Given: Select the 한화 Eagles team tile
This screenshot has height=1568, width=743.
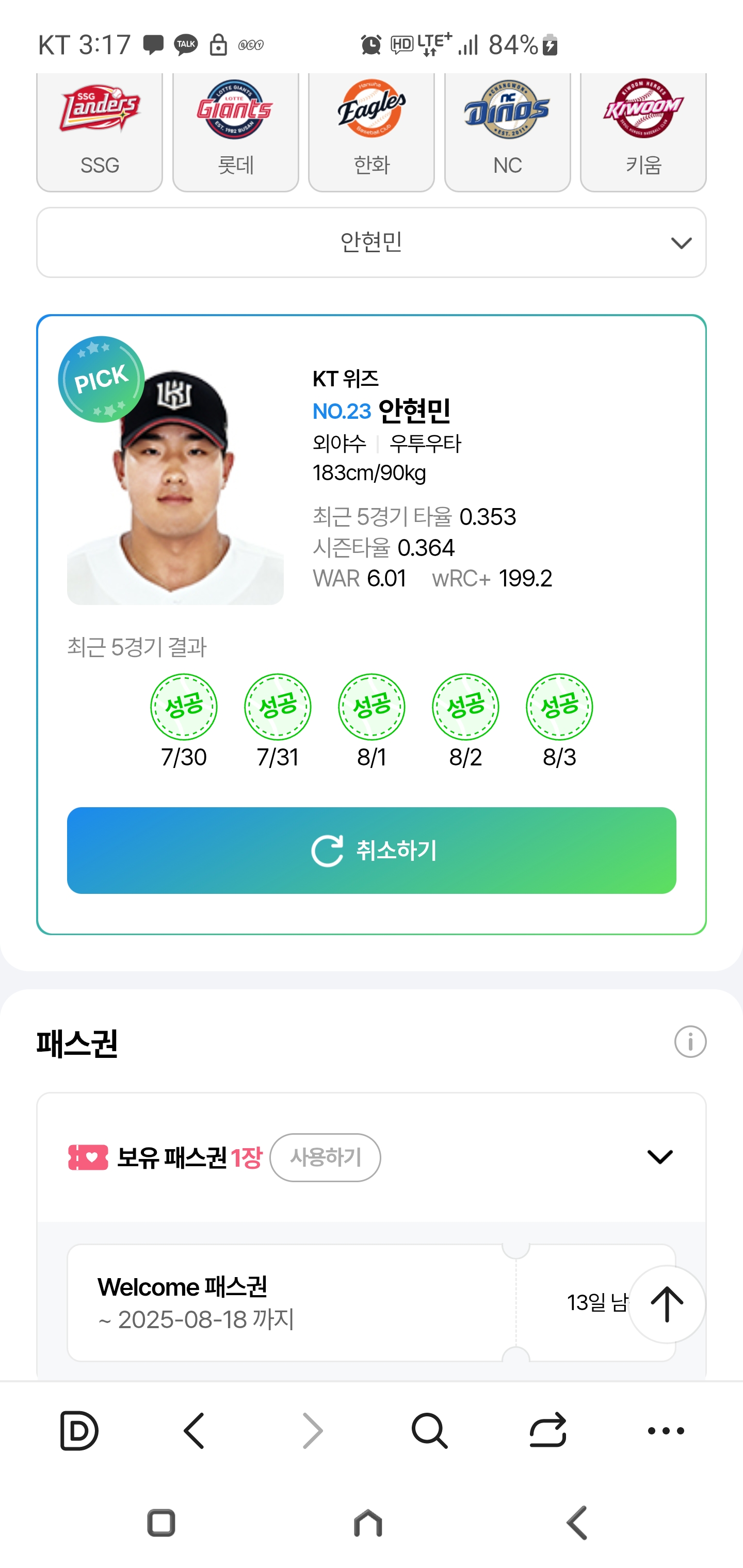Looking at the screenshot, I should (x=372, y=132).
